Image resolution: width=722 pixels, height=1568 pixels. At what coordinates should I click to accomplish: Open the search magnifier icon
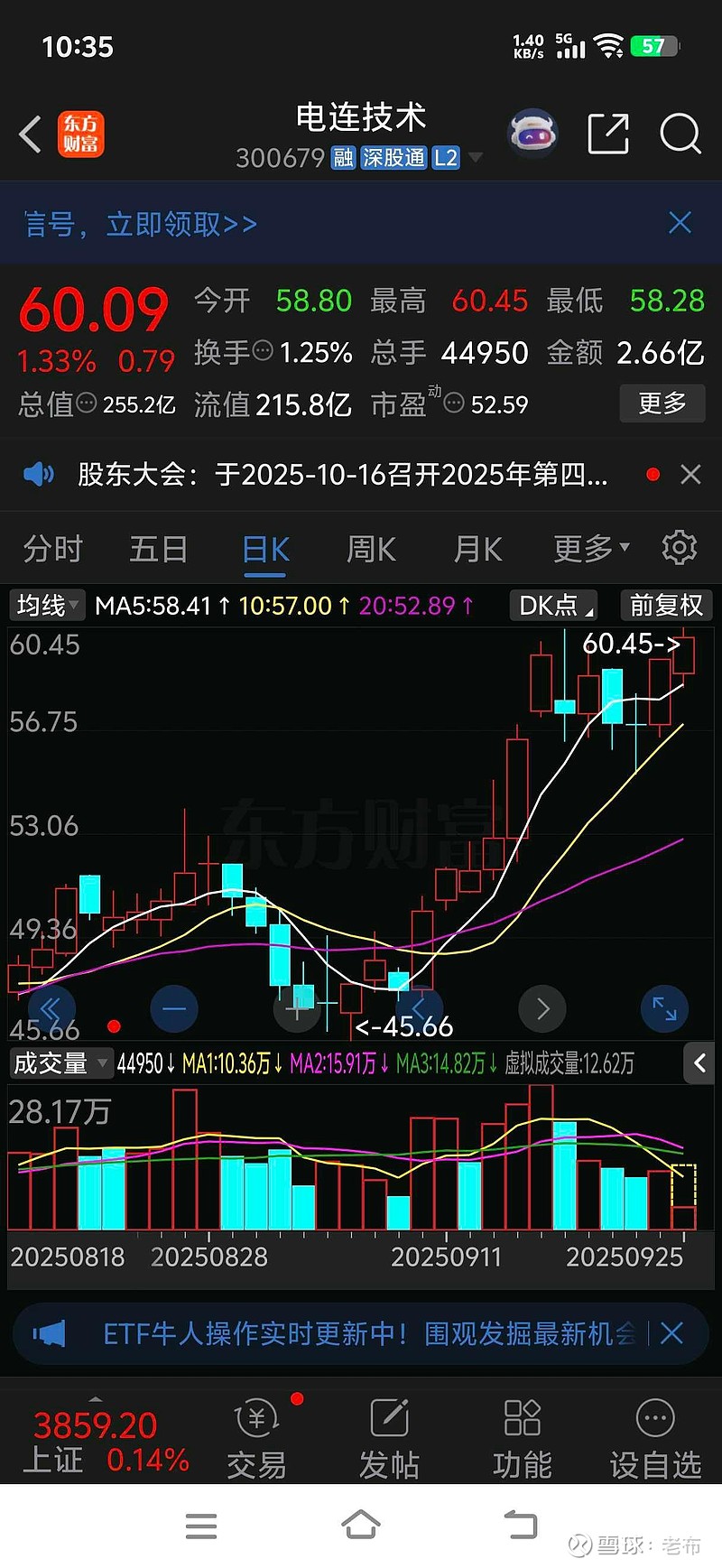pos(680,135)
